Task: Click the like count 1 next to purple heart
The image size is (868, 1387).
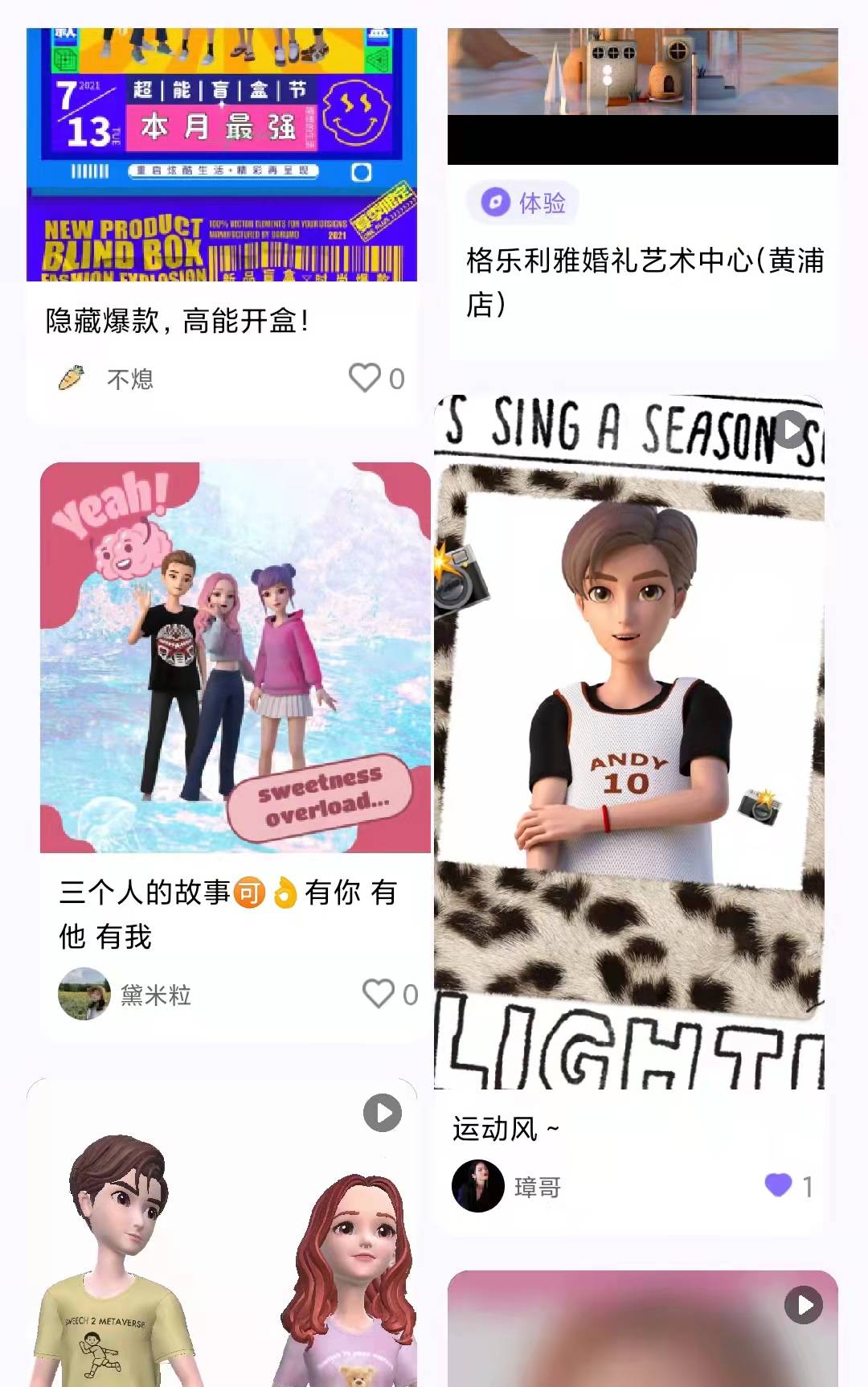Action: [x=808, y=1187]
